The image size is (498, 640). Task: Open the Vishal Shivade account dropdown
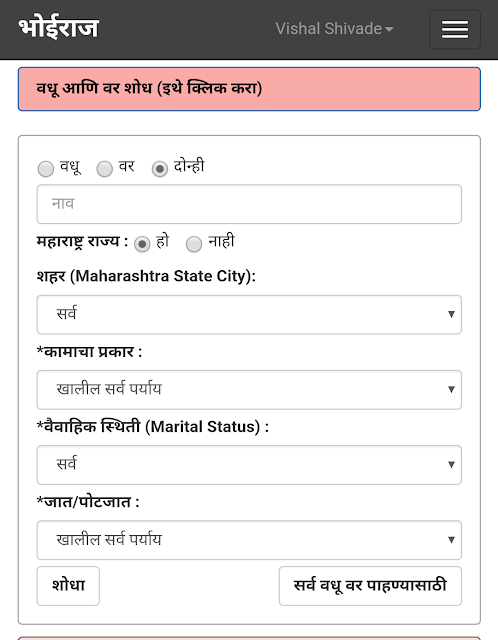pos(334,29)
